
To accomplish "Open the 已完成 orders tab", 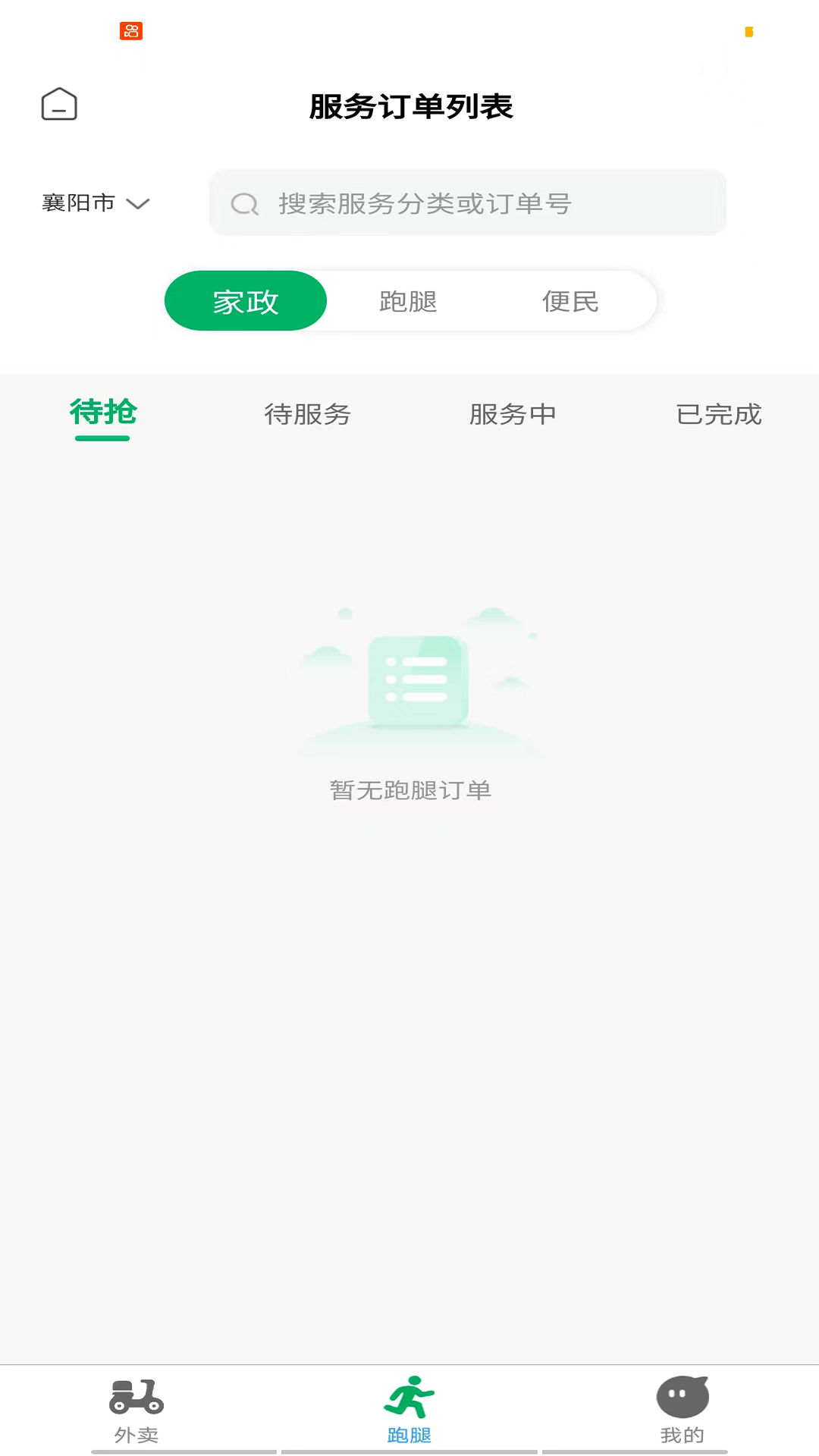I will click(x=718, y=414).
